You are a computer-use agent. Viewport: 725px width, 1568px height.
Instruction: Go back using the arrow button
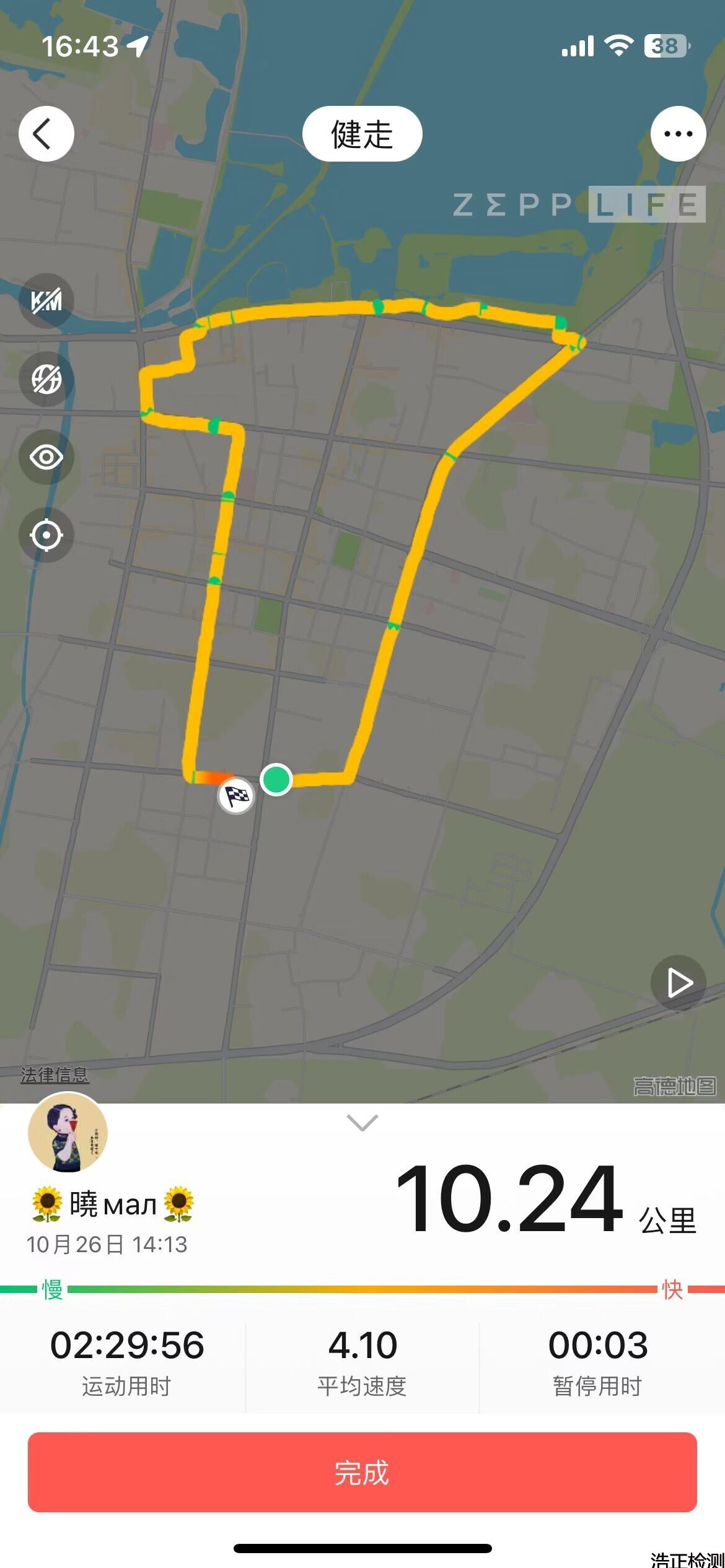(x=46, y=134)
